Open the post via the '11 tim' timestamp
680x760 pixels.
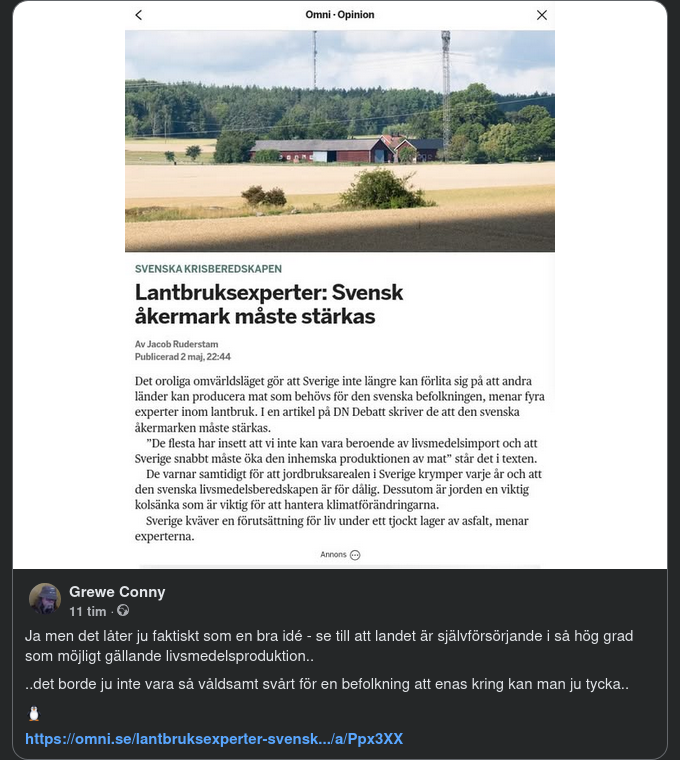click(x=87, y=611)
